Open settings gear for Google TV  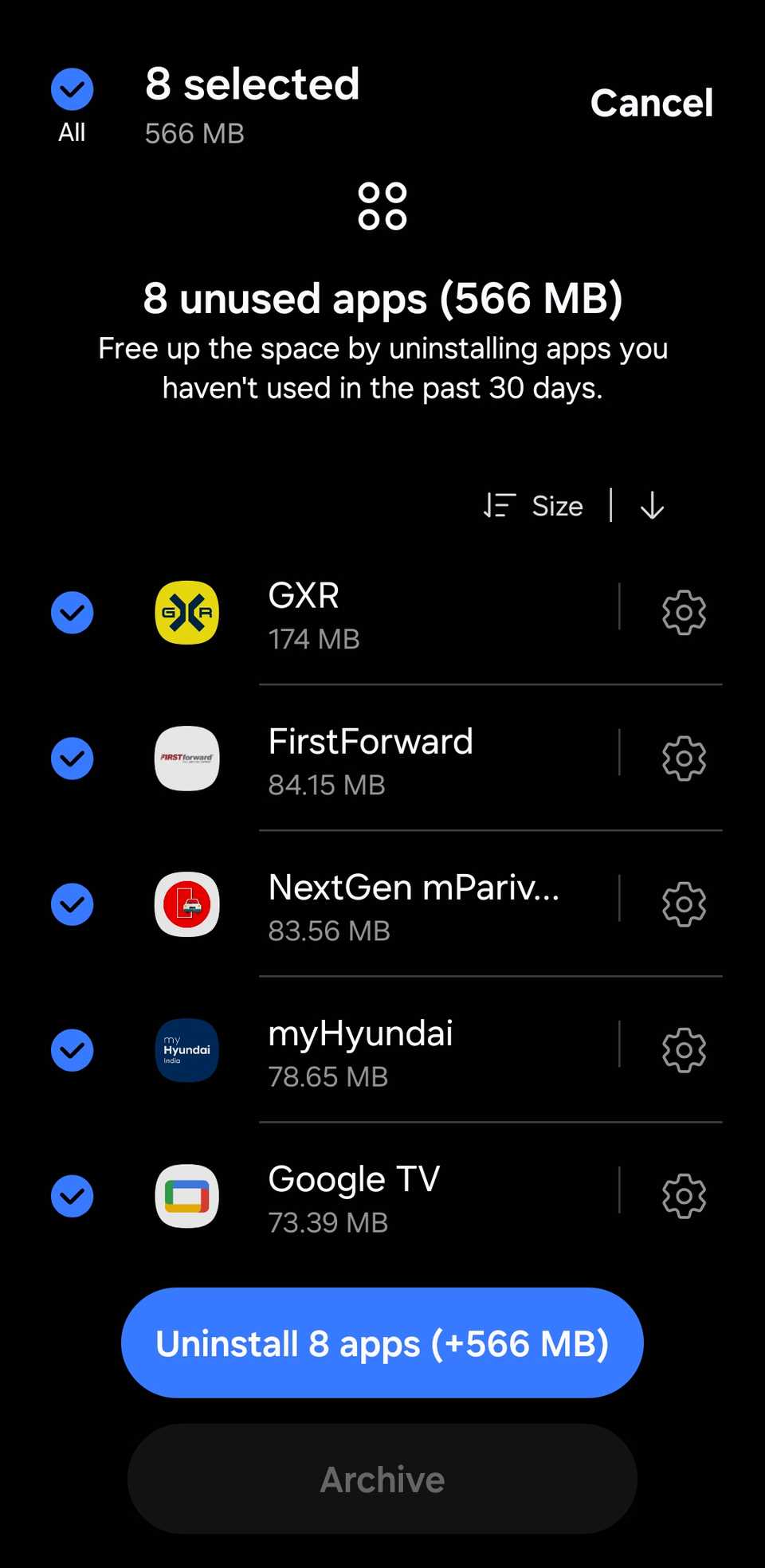click(x=683, y=1195)
